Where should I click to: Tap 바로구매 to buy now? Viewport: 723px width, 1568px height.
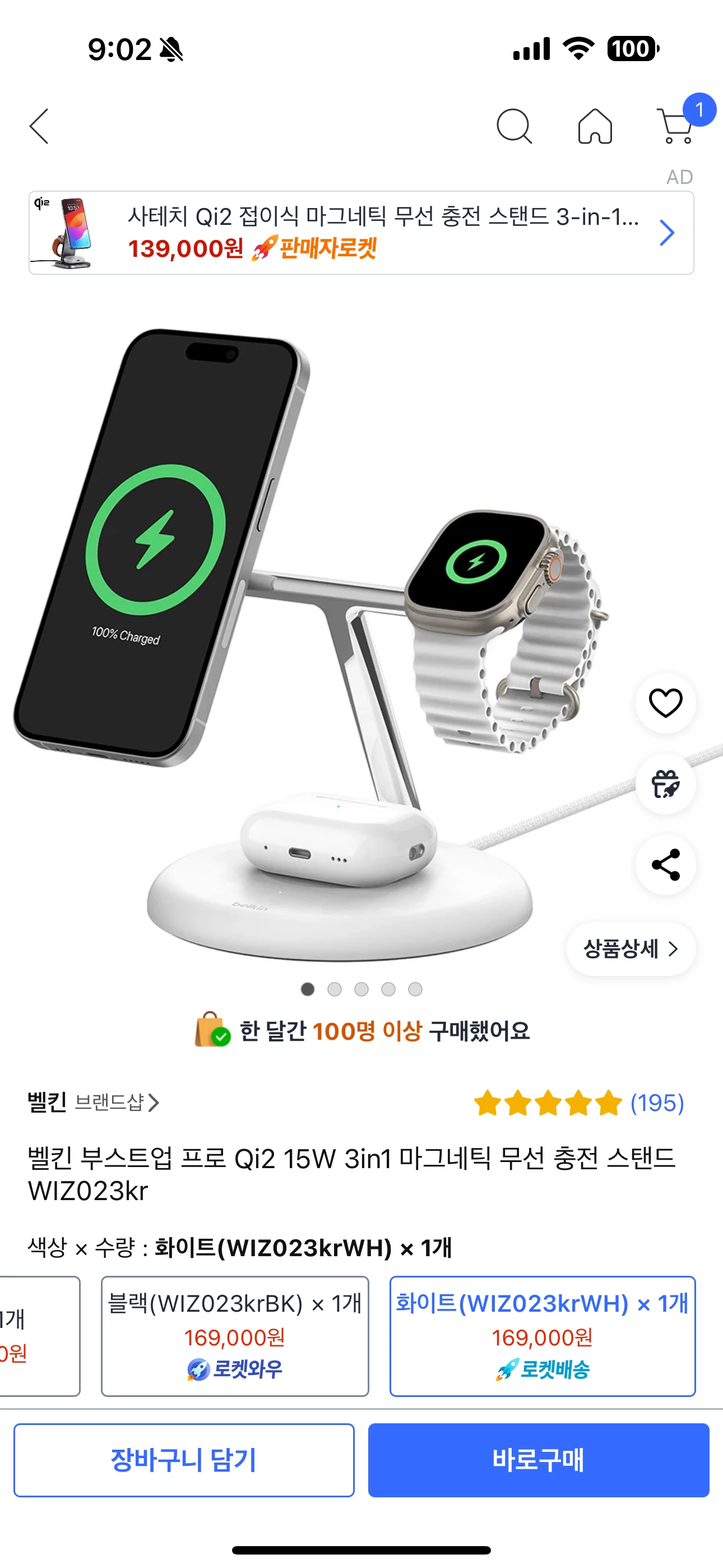pos(538,1460)
